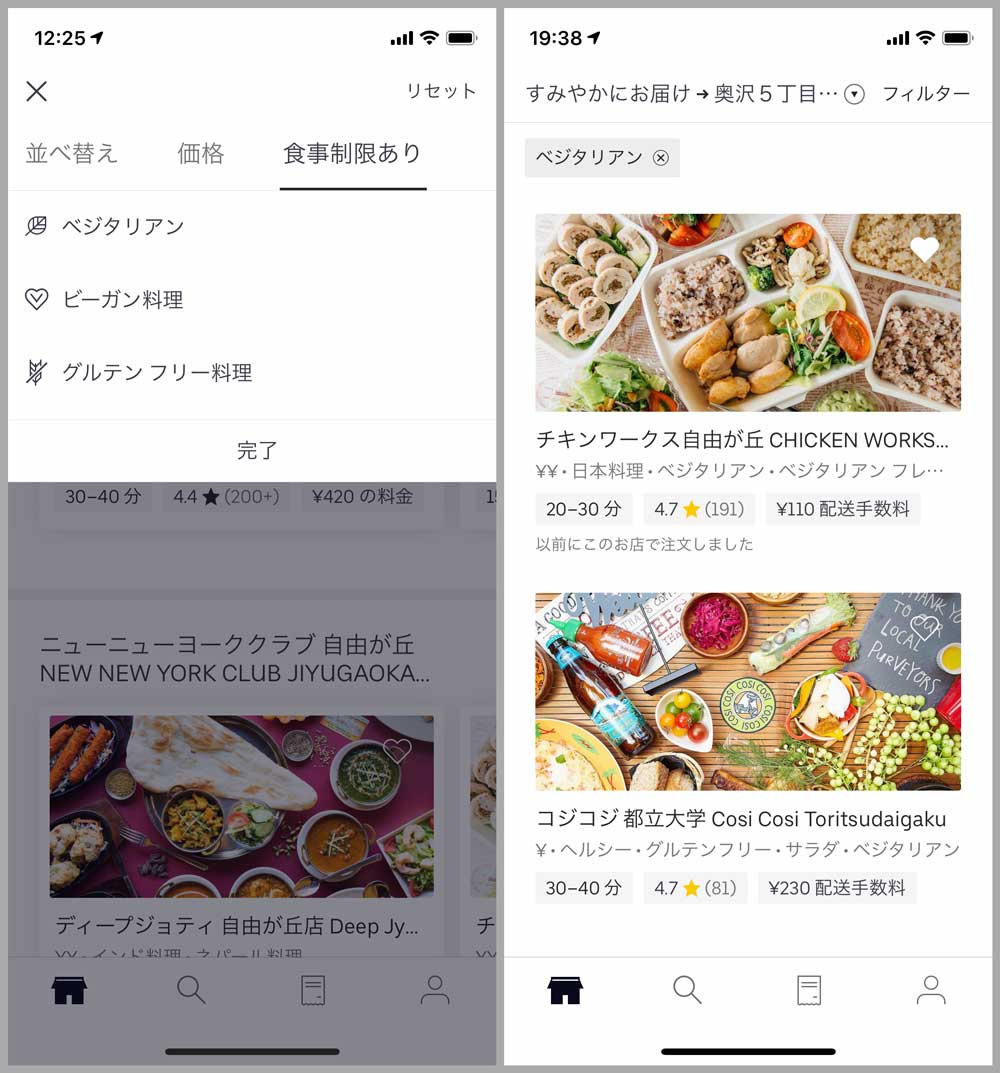Open the フィルター menu
This screenshot has height=1073, width=1000.
click(925, 94)
